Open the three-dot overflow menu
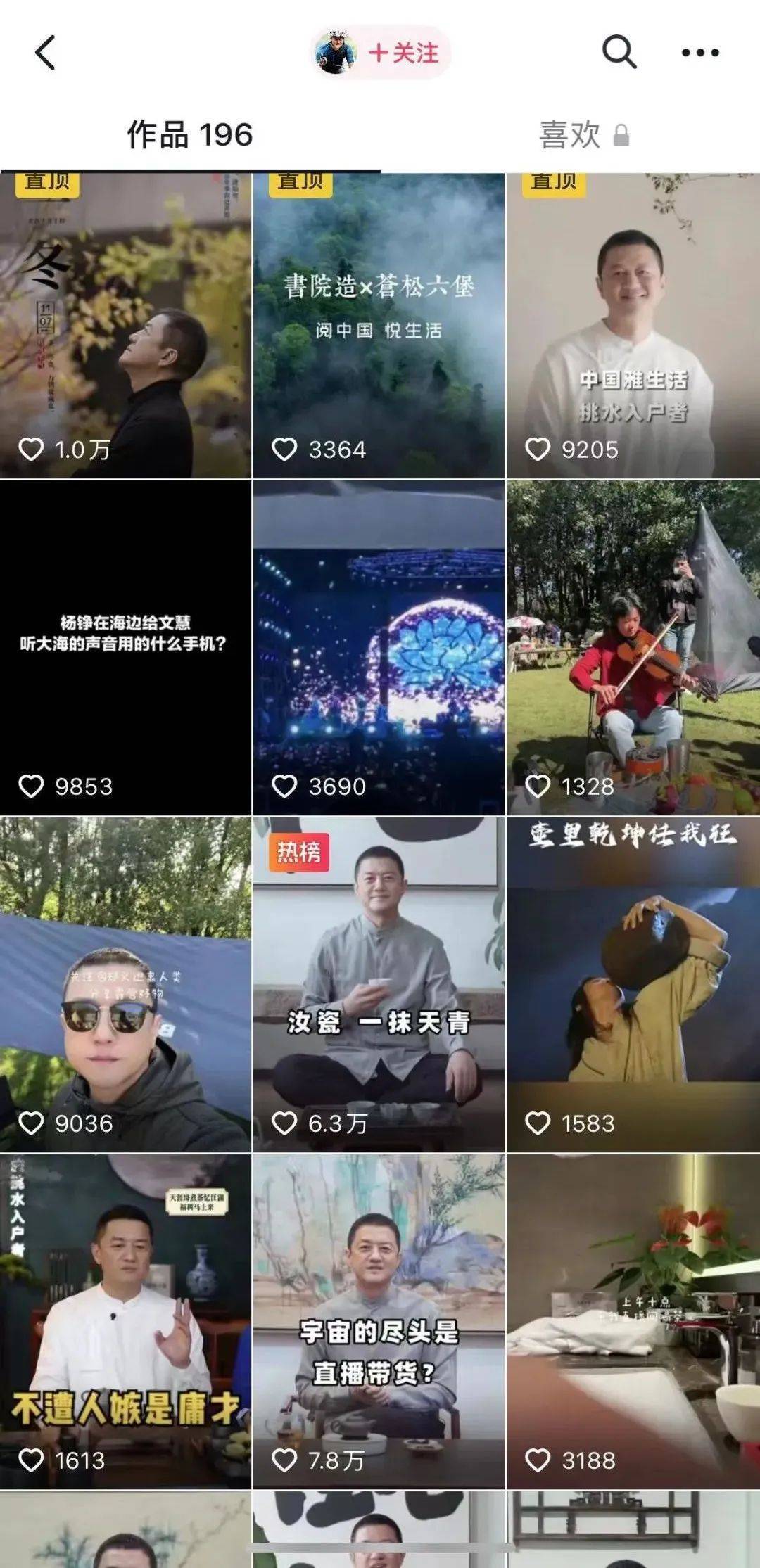 pos(700,53)
